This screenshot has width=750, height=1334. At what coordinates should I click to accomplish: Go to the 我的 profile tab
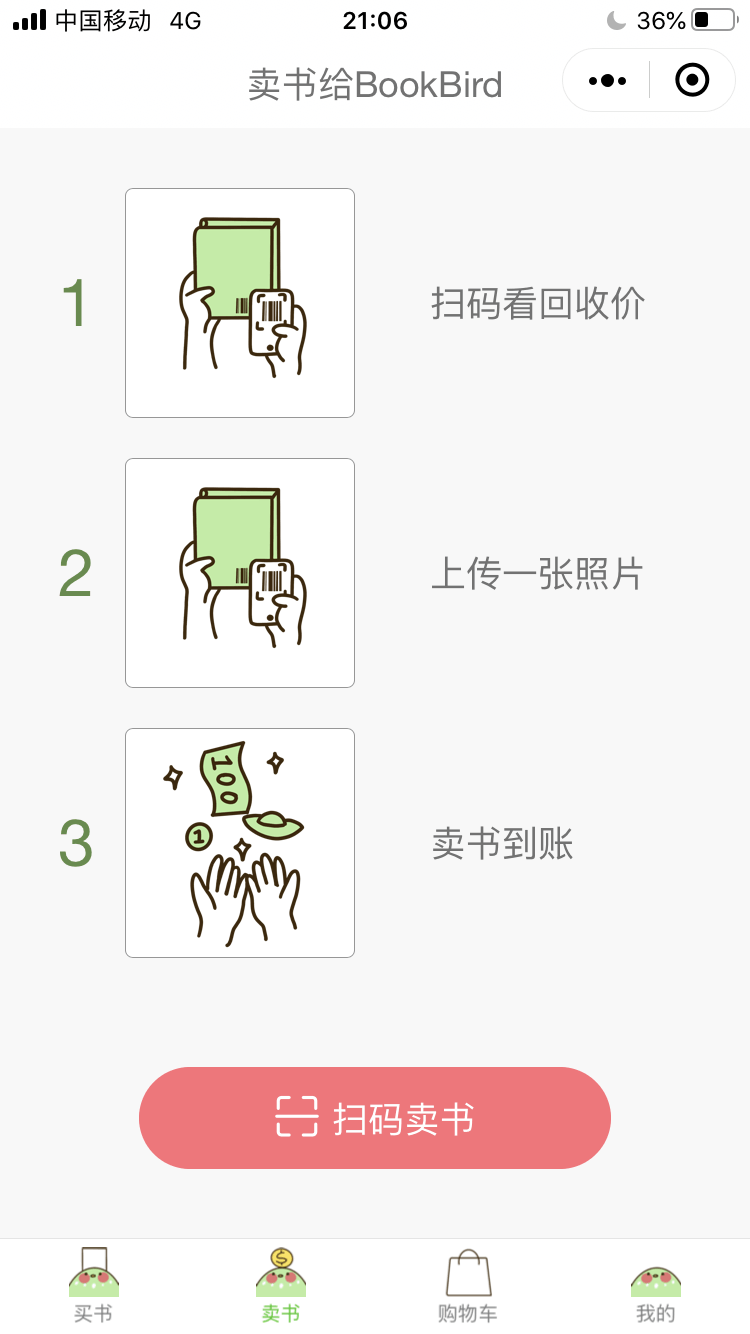pos(656,1286)
